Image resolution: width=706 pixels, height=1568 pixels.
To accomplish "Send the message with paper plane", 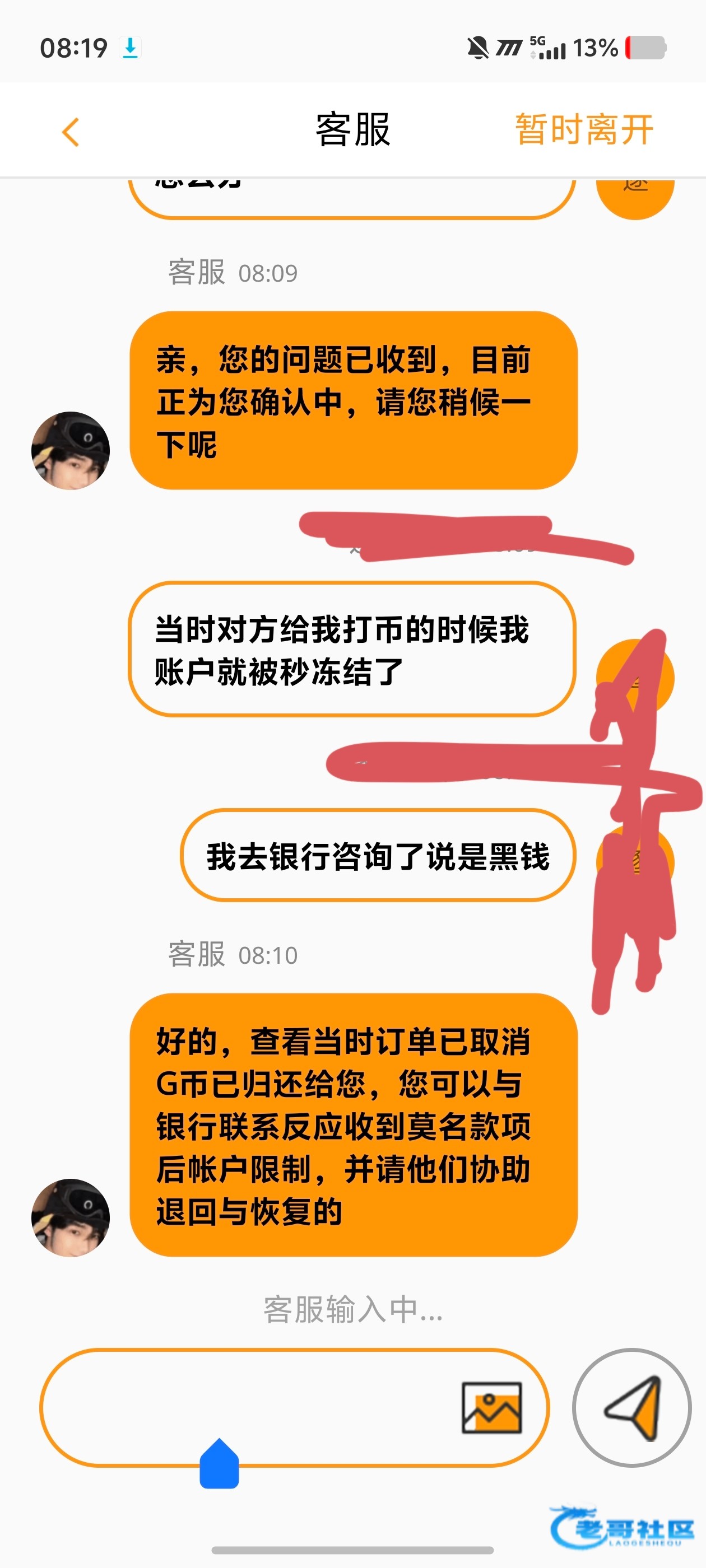I will coord(631,1408).
